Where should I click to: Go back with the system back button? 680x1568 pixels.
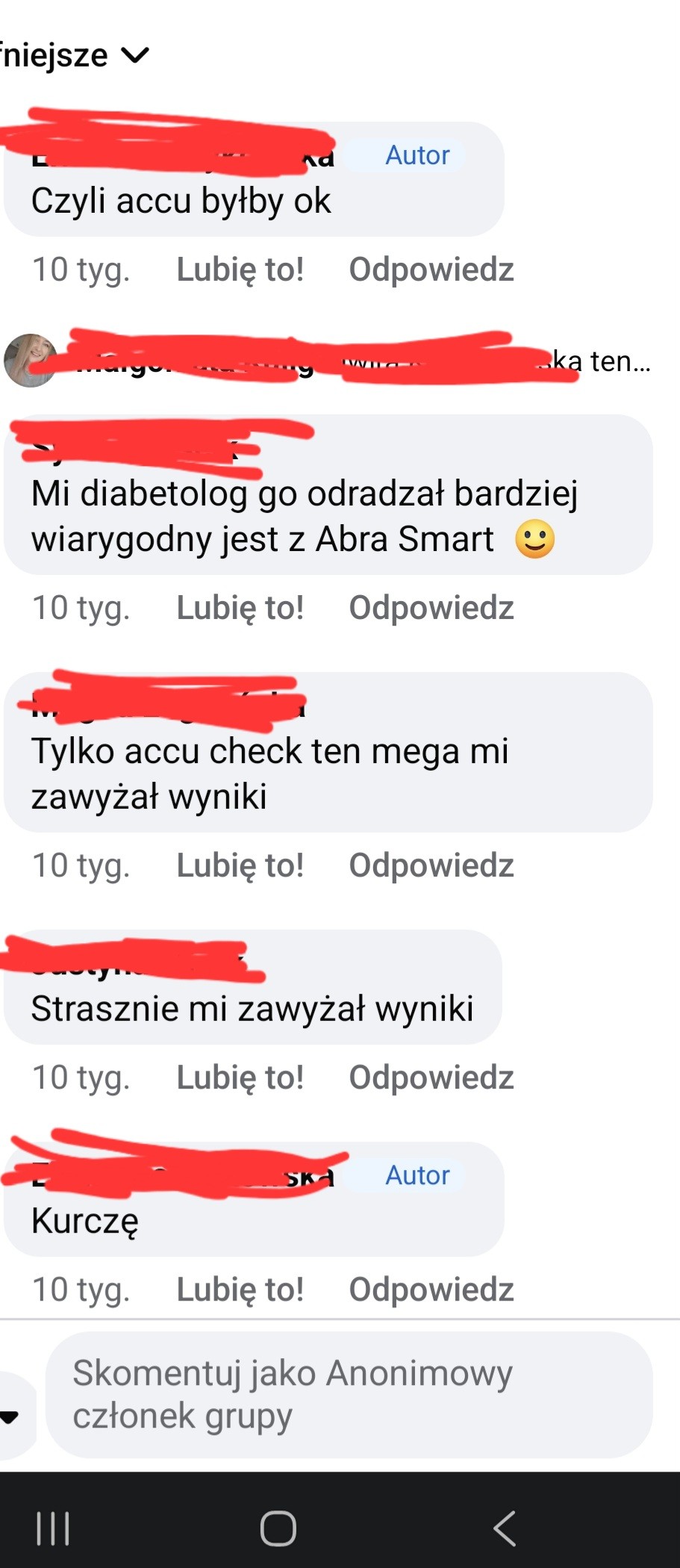pyautogui.click(x=505, y=1528)
